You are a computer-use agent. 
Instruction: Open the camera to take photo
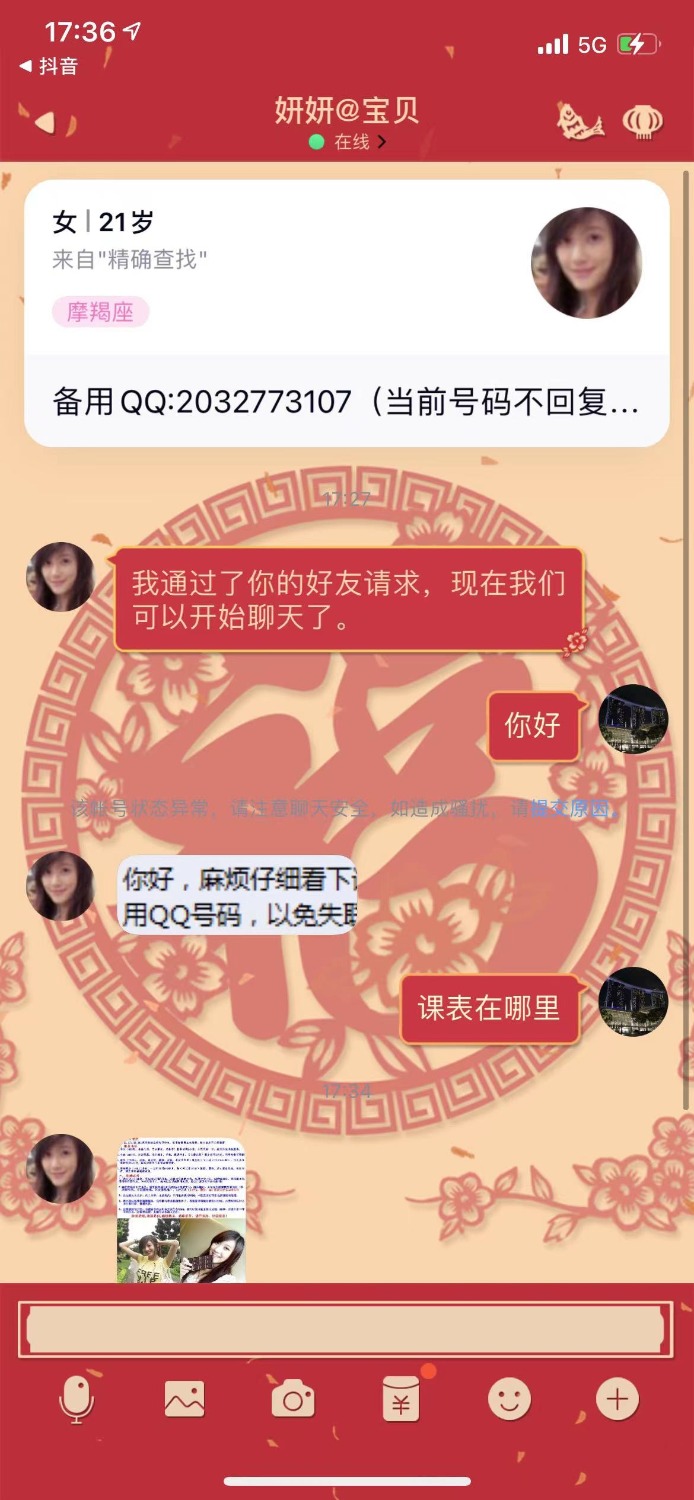click(x=292, y=1399)
